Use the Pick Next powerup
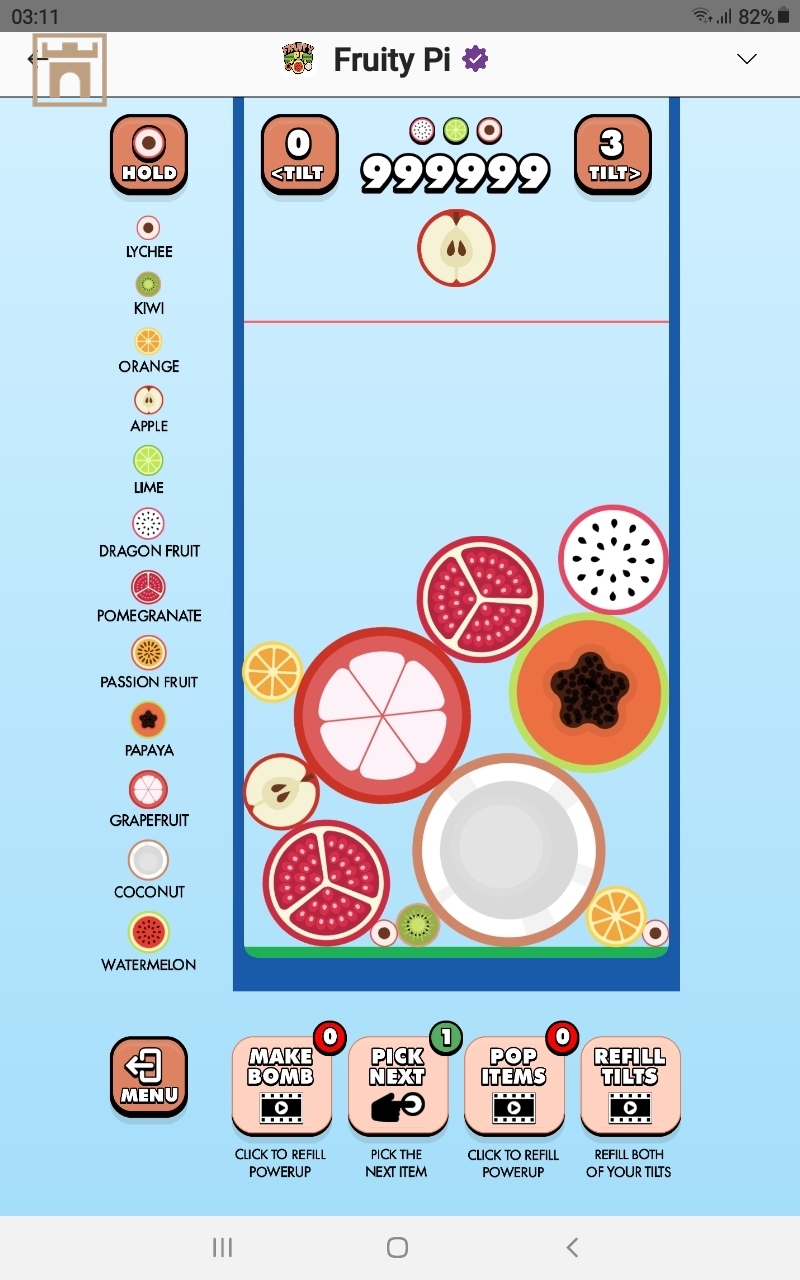 pos(397,1087)
